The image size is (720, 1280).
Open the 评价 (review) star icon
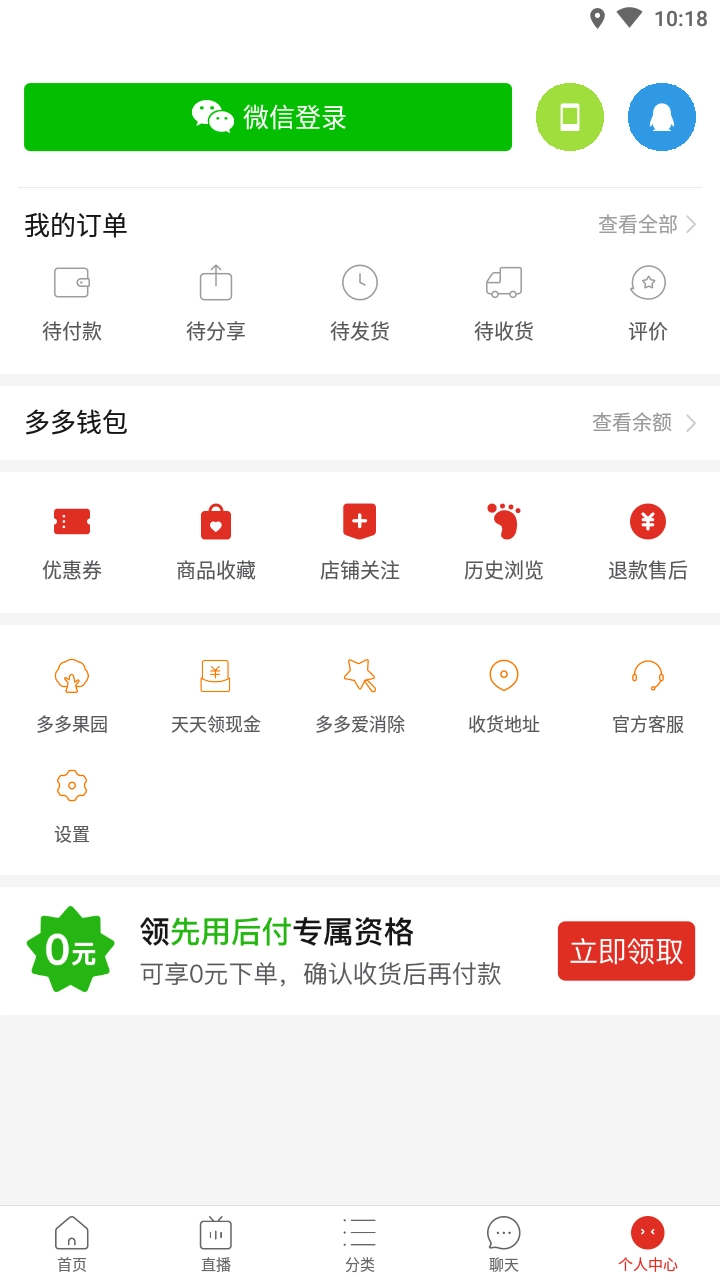647,295
